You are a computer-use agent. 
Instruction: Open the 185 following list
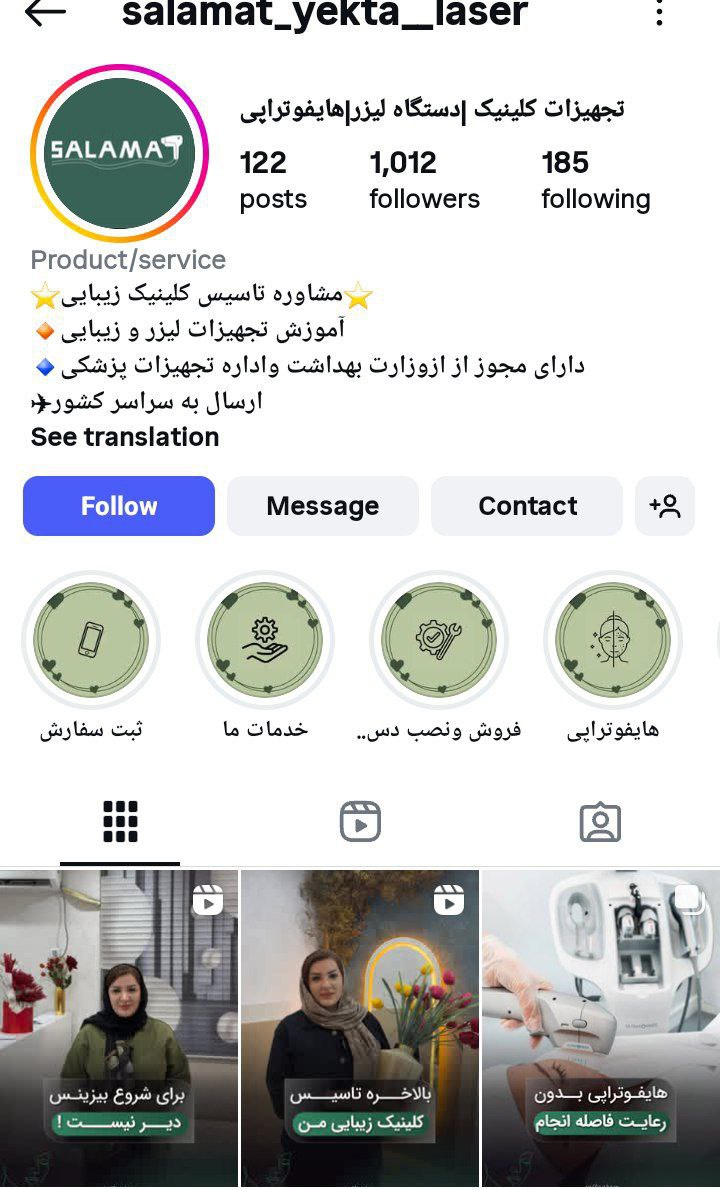point(595,180)
